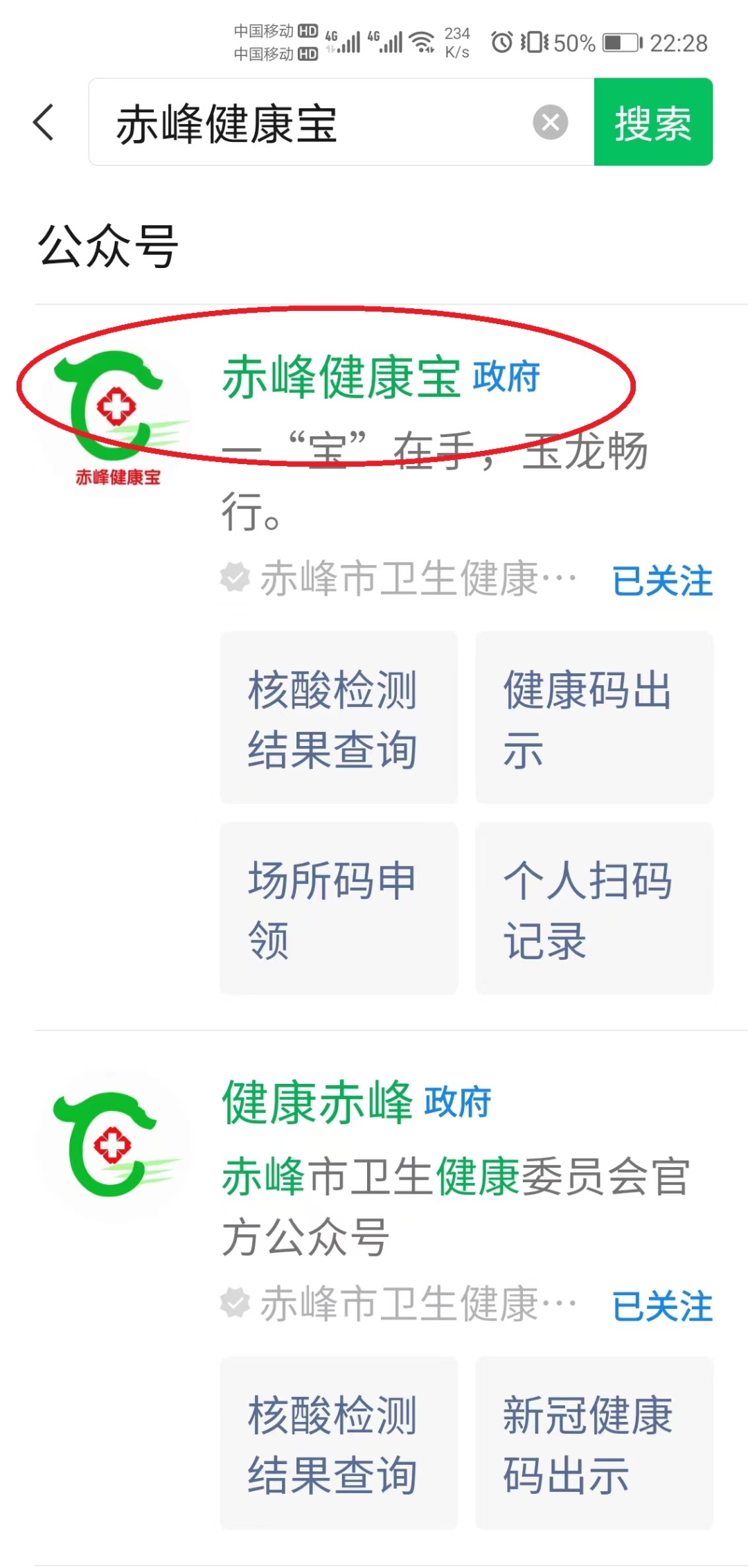The height and width of the screenshot is (1568, 748).
Task: Tap the green 搜索 button
Action: 653,123
